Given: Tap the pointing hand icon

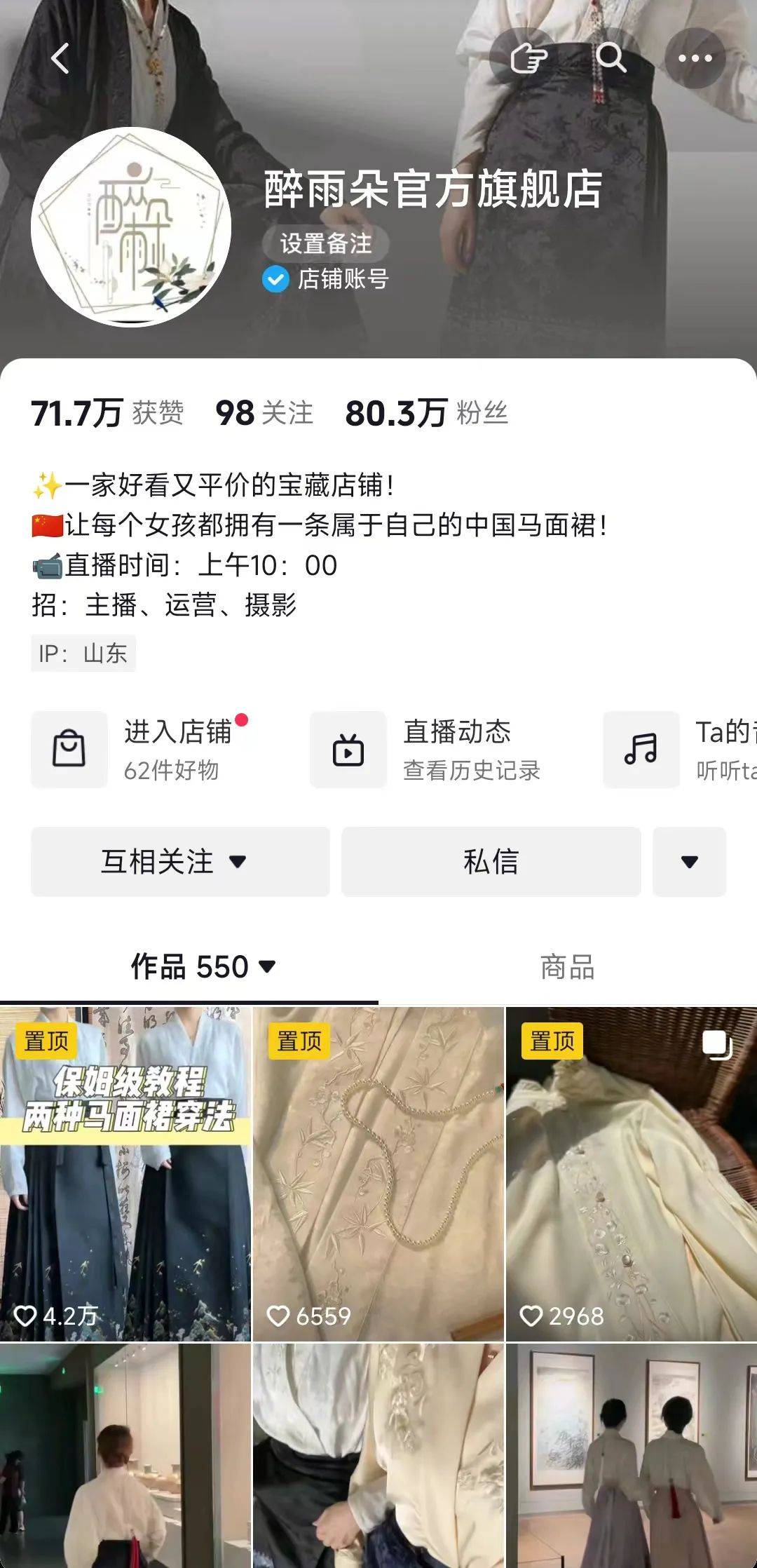Looking at the screenshot, I should pyautogui.click(x=527, y=58).
